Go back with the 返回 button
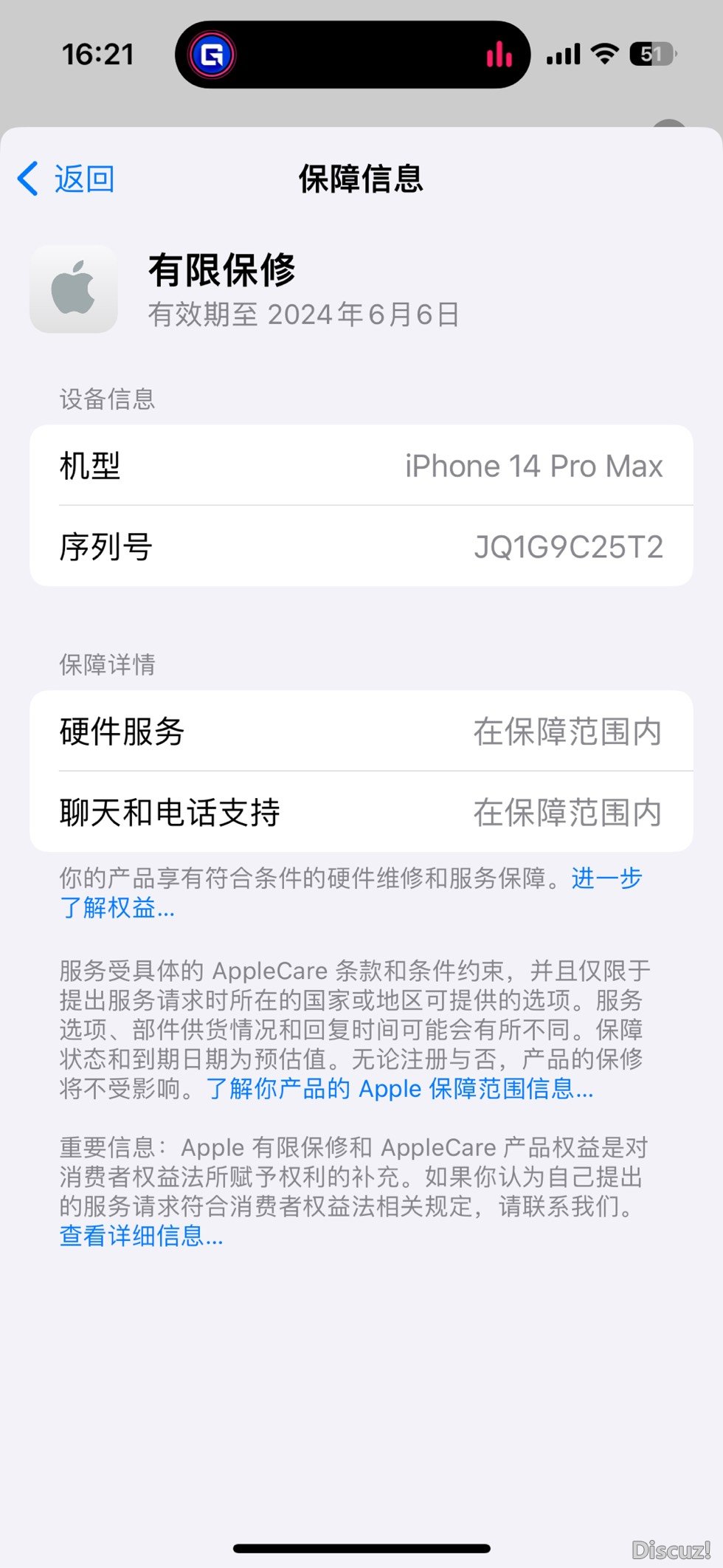 (66, 179)
